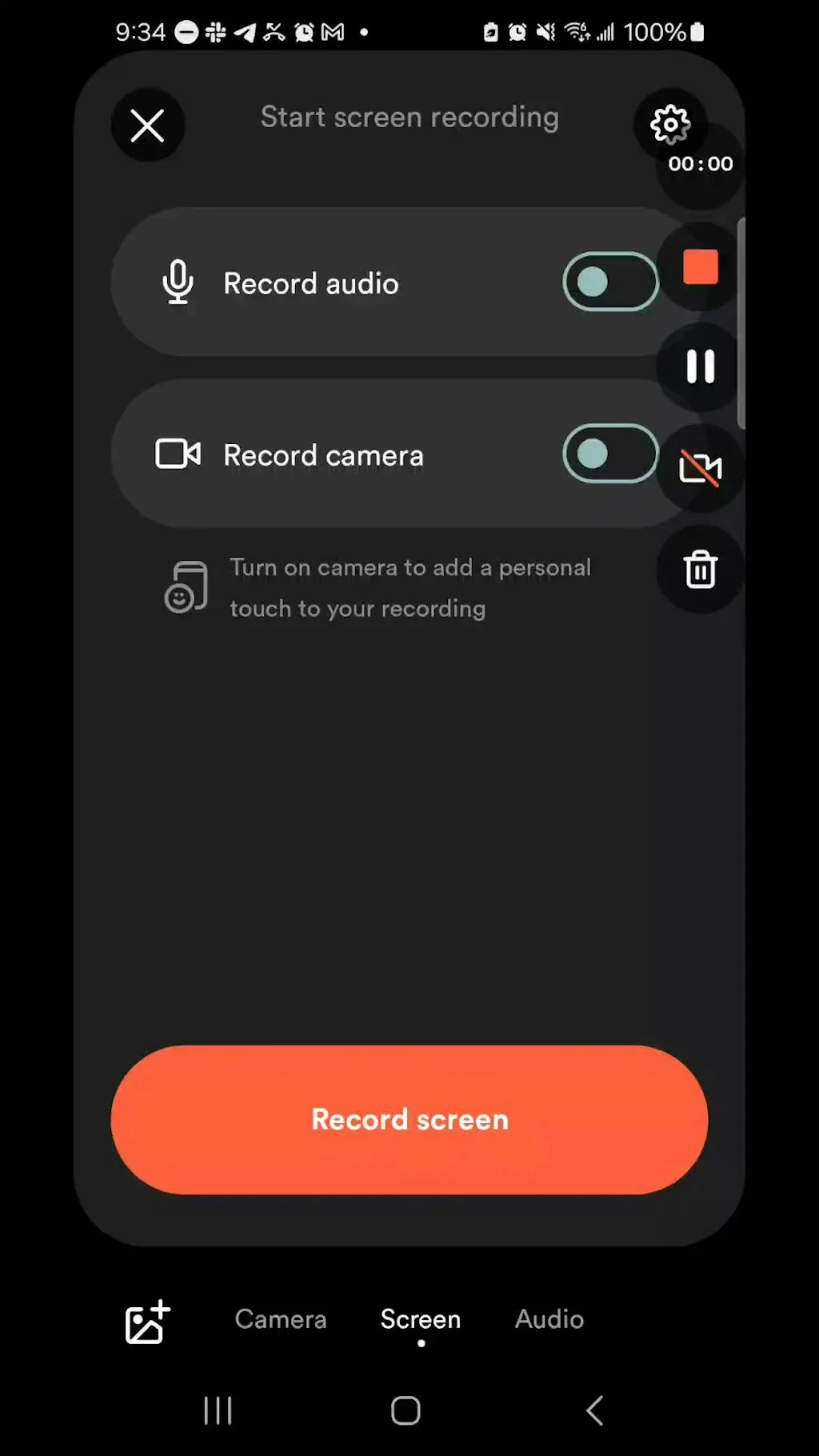Open recent apps from the navigation bar
819x1456 pixels.
[218, 1410]
